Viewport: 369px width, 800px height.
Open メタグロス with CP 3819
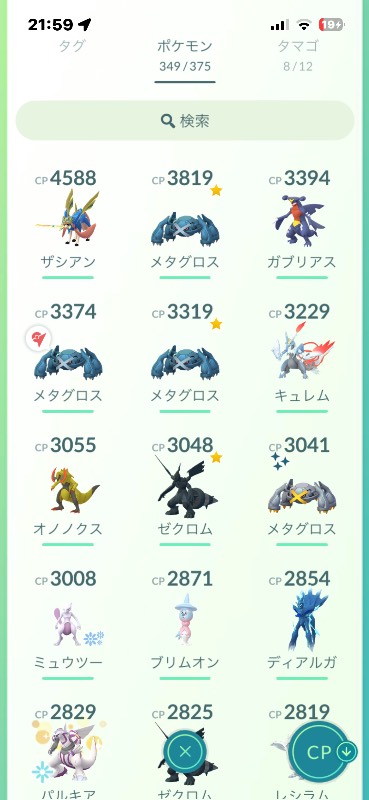[x=185, y=223]
